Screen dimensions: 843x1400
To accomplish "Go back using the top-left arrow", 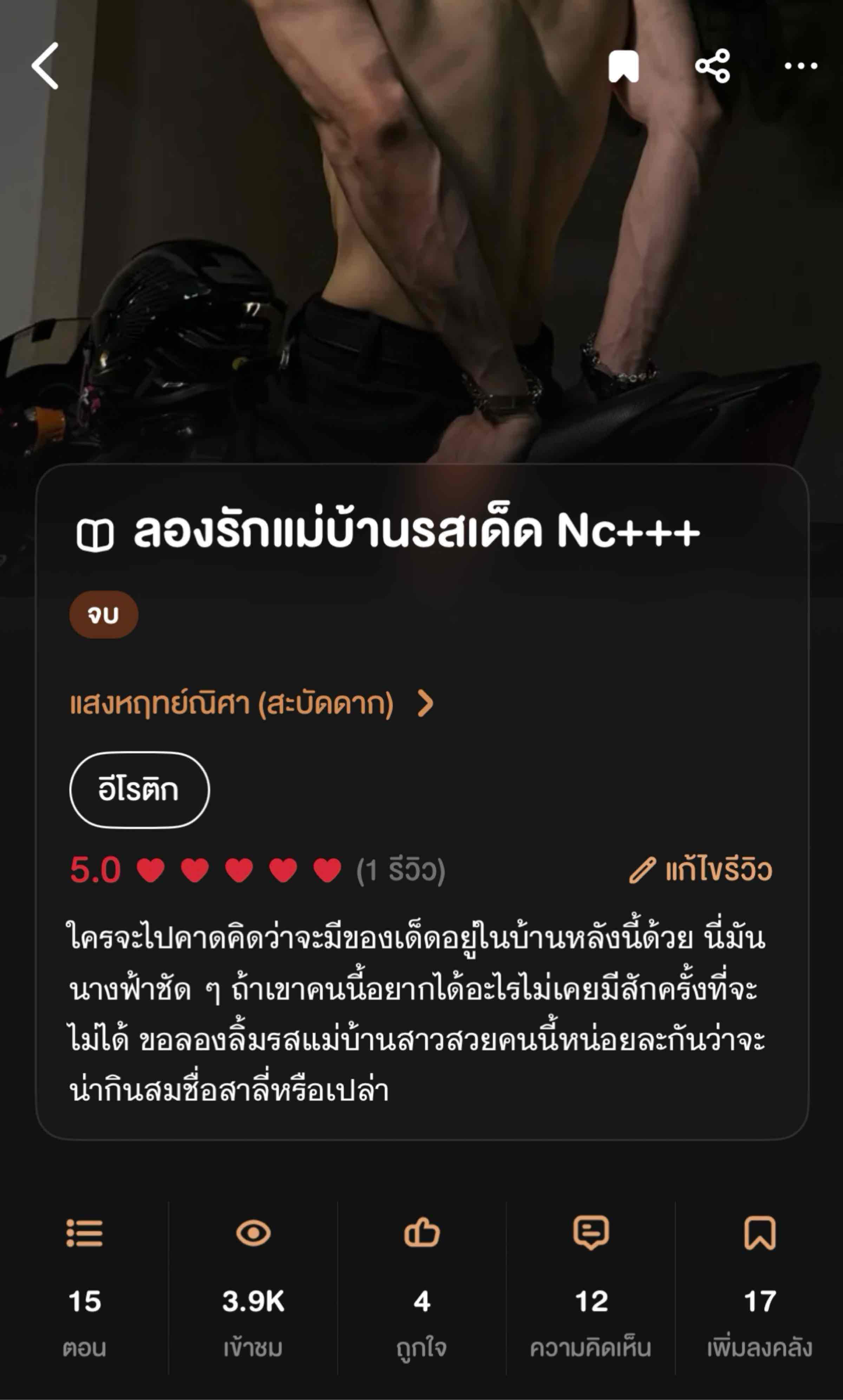I will (45, 66).
